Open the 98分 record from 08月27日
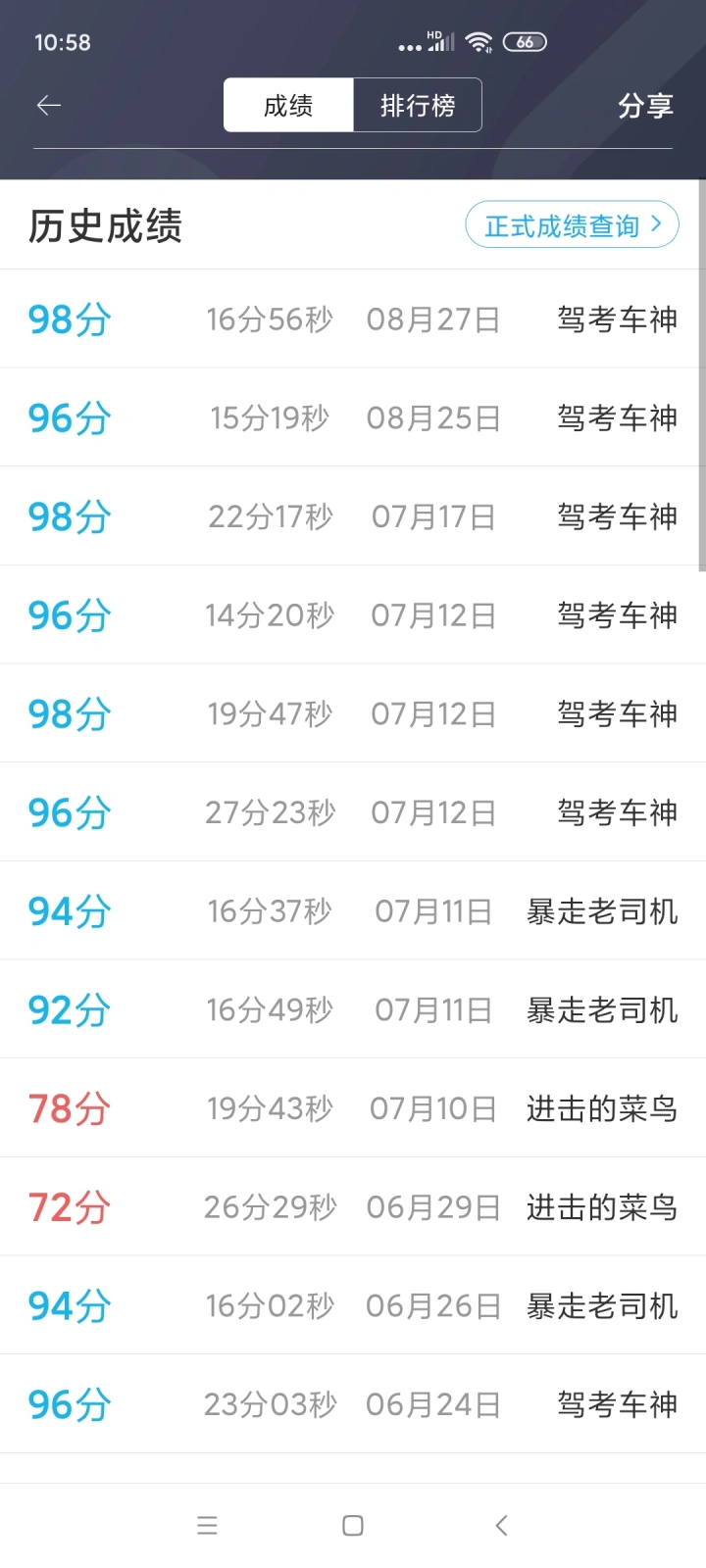Image resolution: width=706 pixels, height=1568 pixels. [353, 318]
